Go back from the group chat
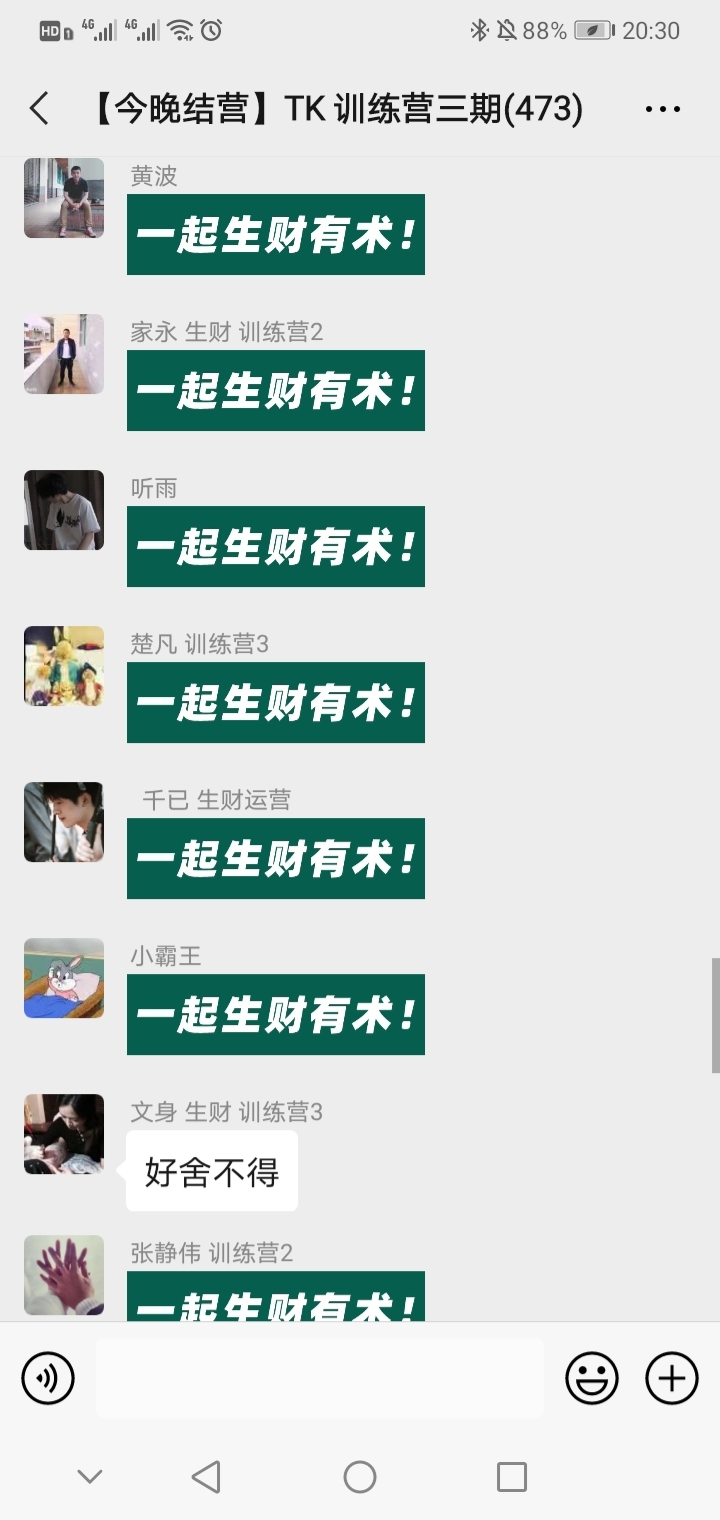Viewport: 720px width, 1520px height. click(39, 108)
